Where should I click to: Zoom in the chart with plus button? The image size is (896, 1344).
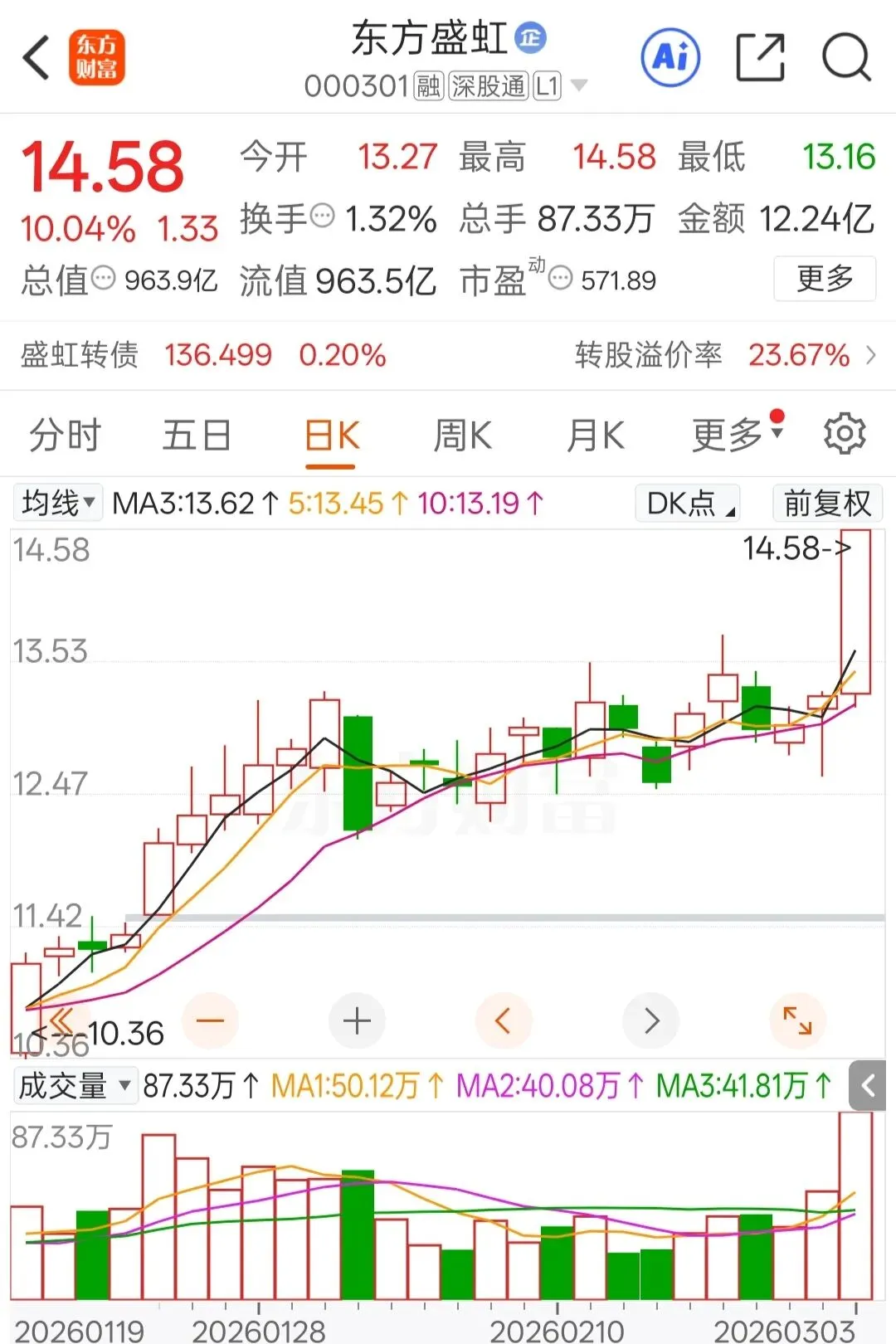pos(357,1020)
